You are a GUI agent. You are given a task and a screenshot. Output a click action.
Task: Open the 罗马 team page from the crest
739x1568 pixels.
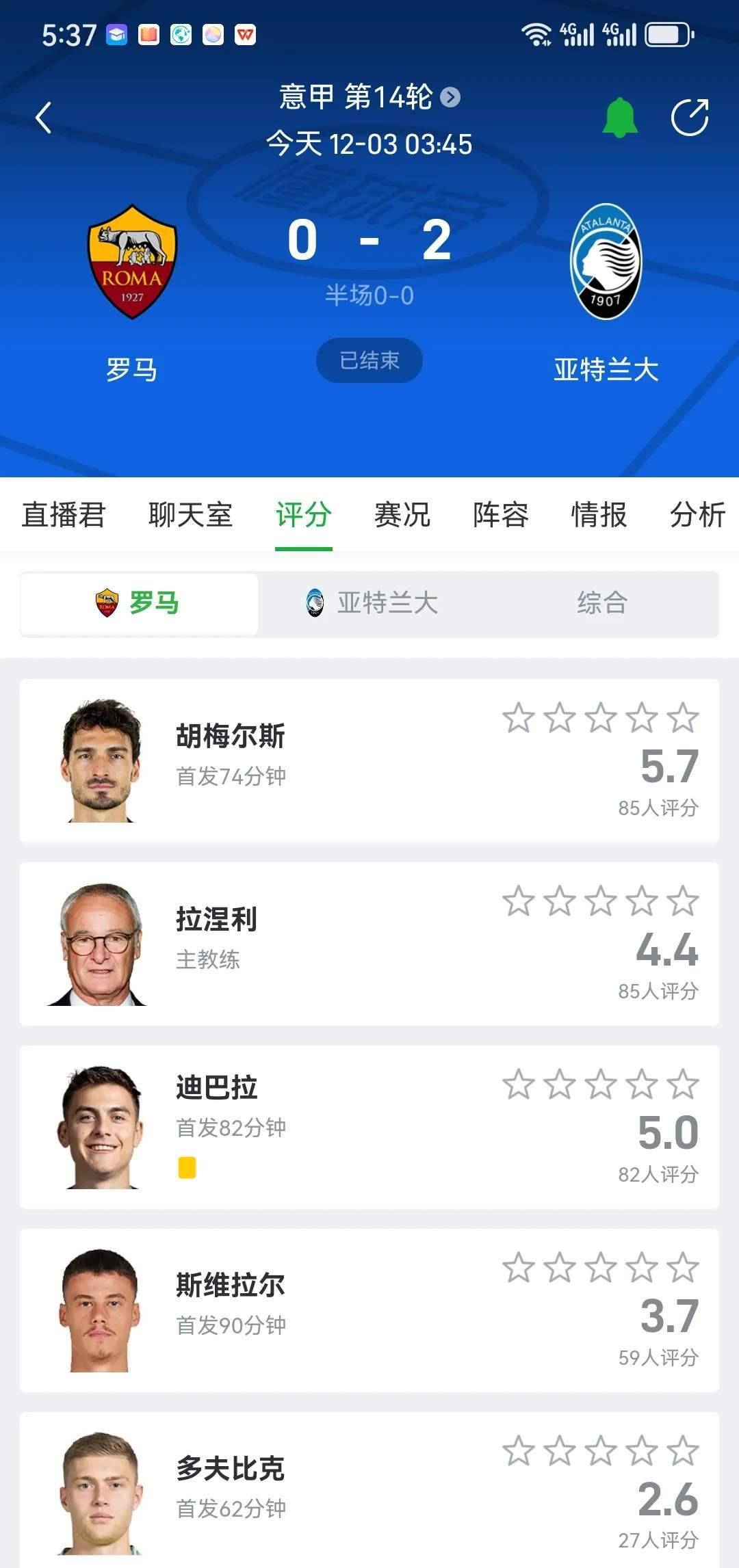tap(132, 262)
